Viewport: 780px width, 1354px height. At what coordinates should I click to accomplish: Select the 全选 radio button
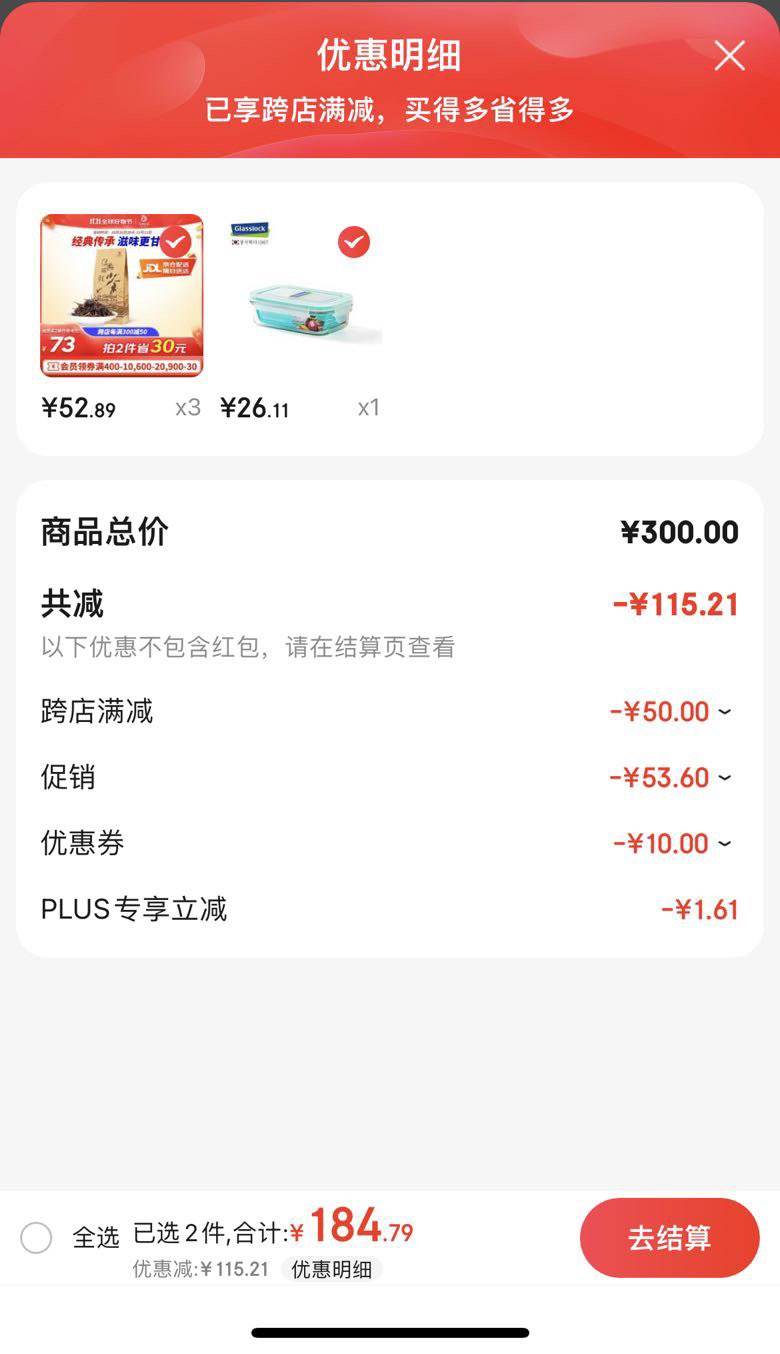click(x=36, y=1237)
